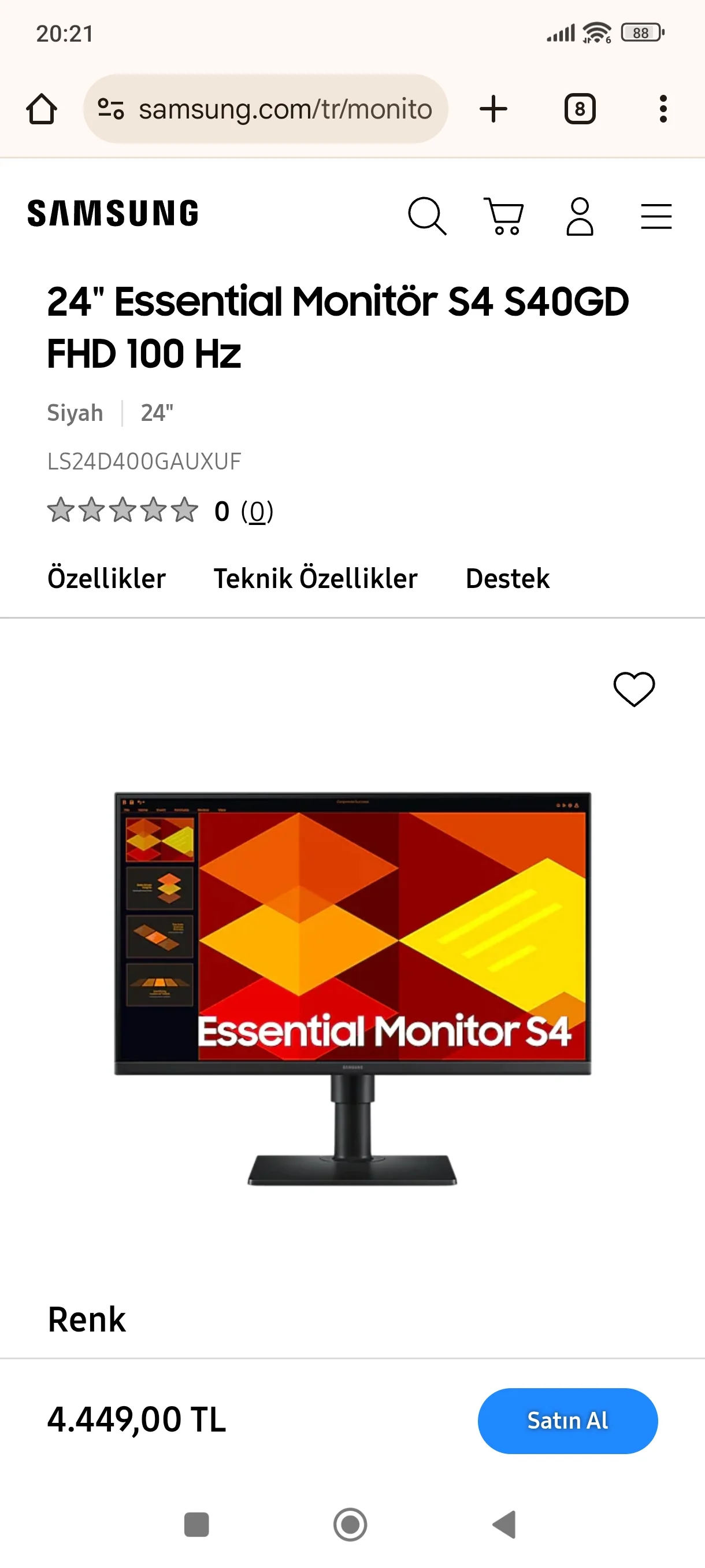Screen dimensions: 705x1568
Task: Open the Samsung site search
Action: 427,216
